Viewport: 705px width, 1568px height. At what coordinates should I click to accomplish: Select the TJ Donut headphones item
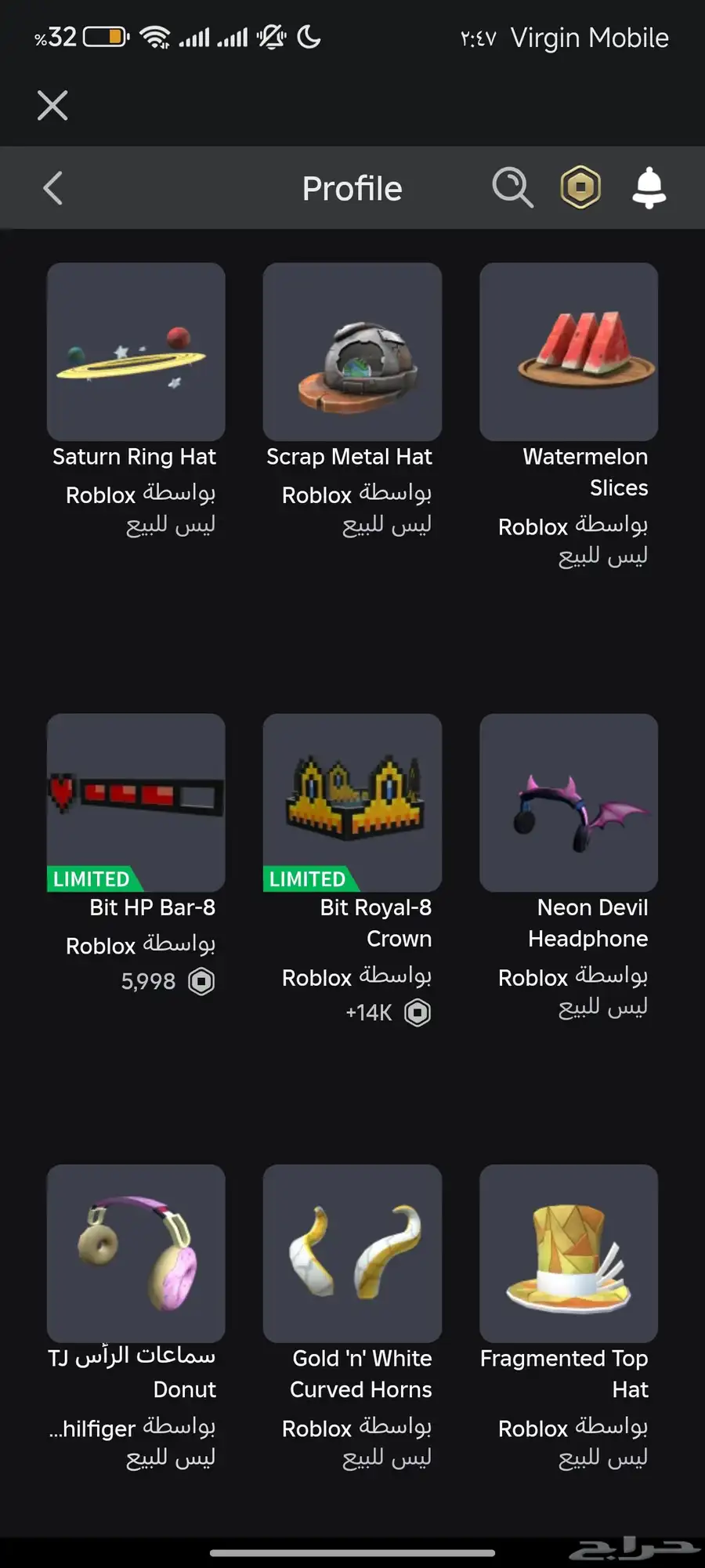tap(136, 1253)
